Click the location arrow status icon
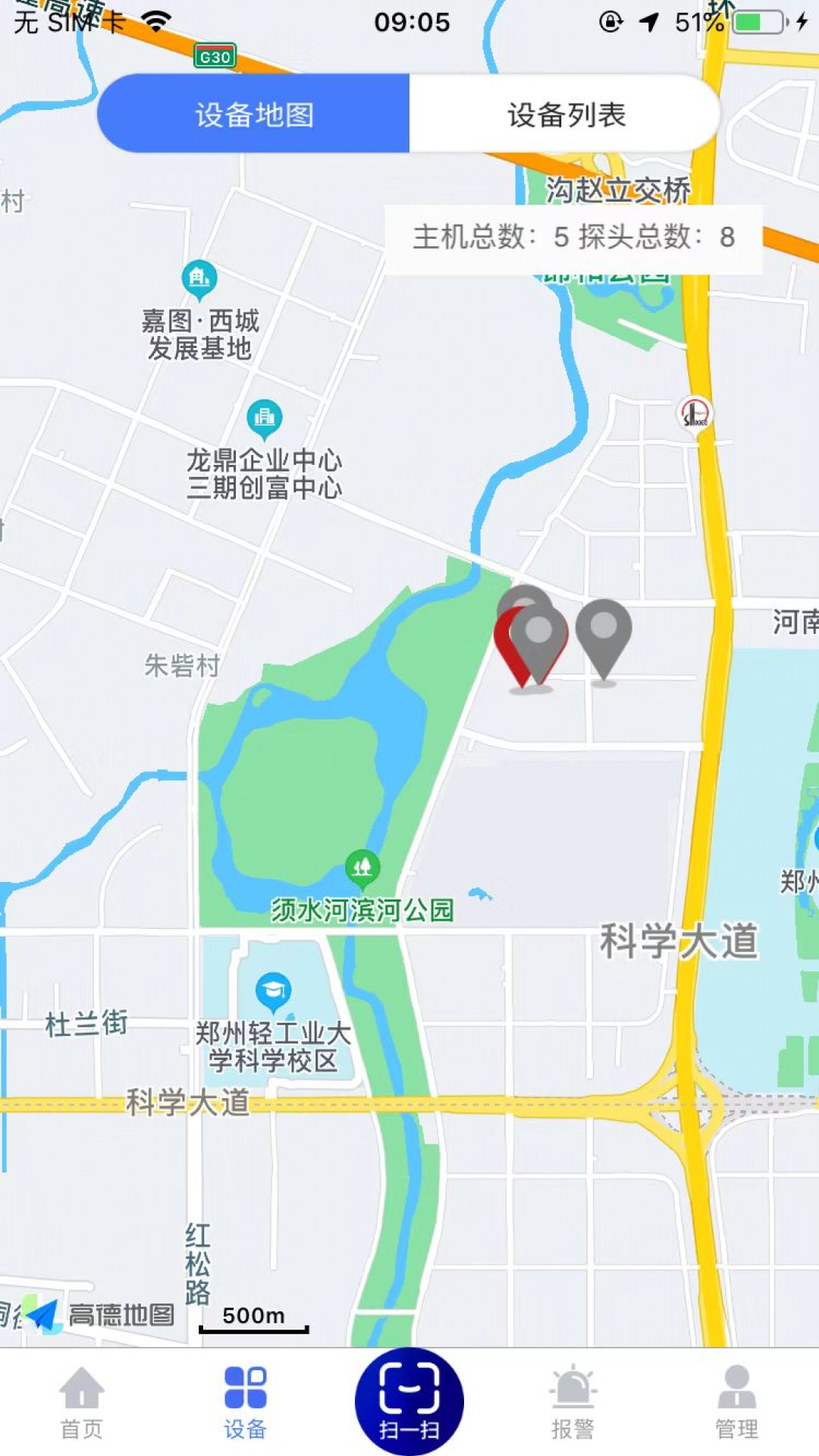This screenshot has width=819, height=1456. (x=650, y=23)
